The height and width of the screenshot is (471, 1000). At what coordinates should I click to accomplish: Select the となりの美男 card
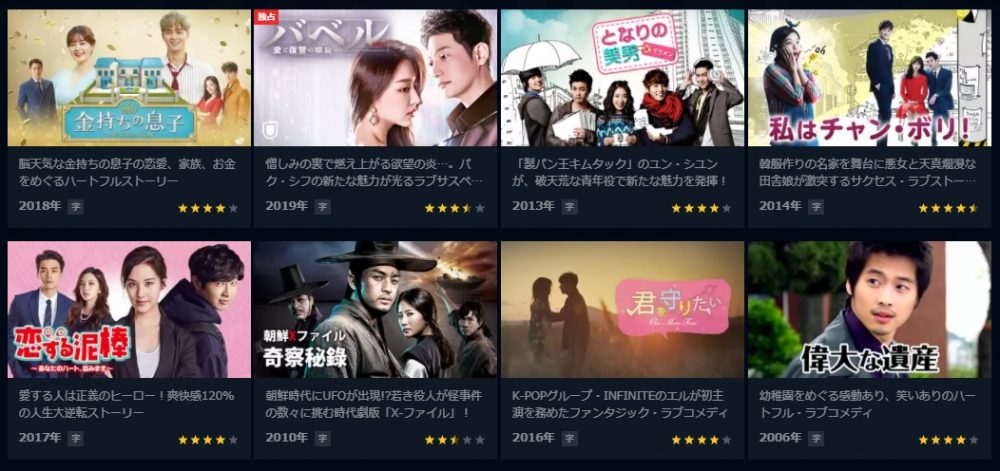622,78
